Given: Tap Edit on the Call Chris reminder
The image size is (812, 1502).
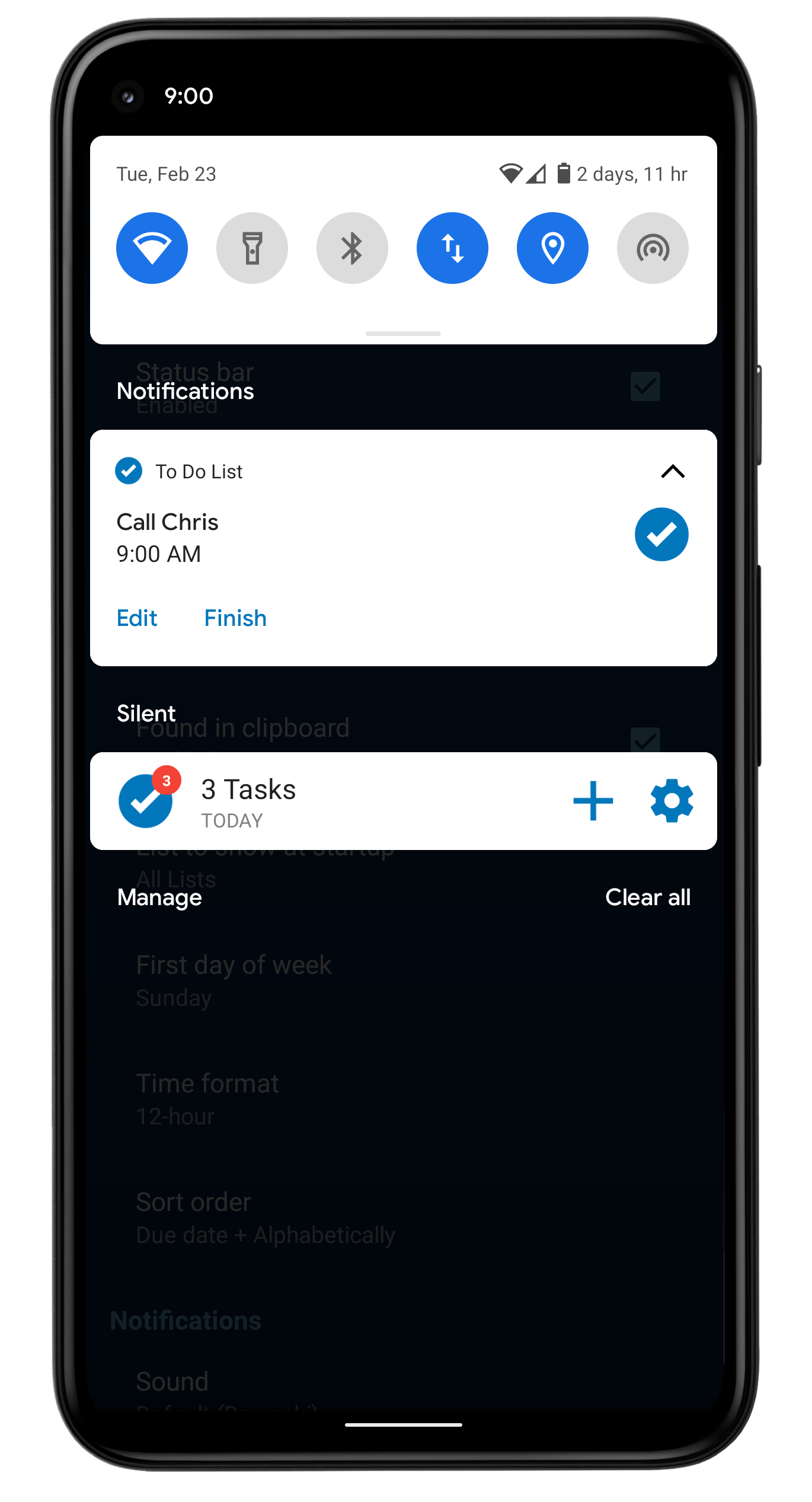Looking at the screenshot, I should coord(137,618).
